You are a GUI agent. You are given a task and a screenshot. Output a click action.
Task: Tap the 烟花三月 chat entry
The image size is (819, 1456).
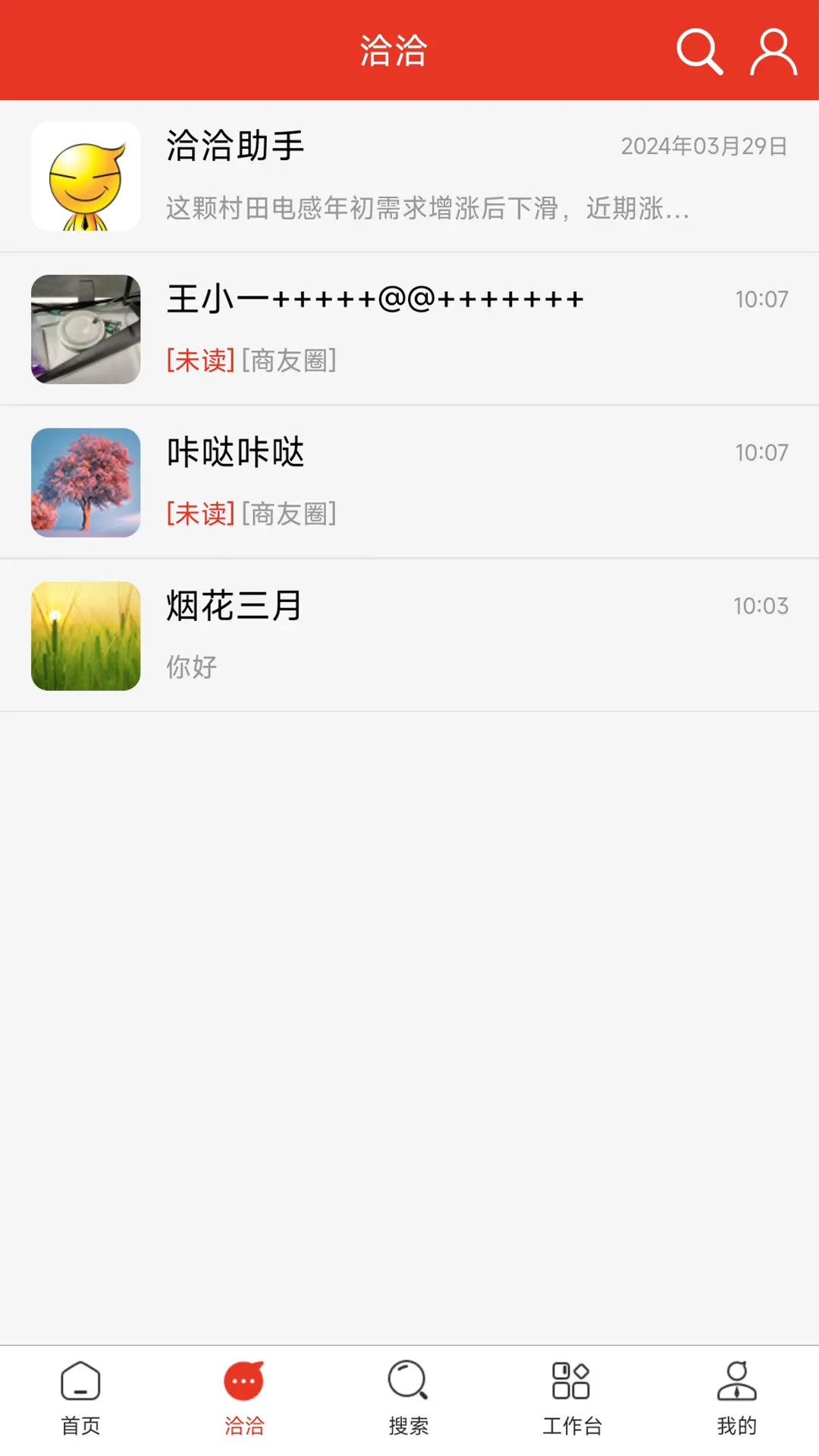point(409,636)
